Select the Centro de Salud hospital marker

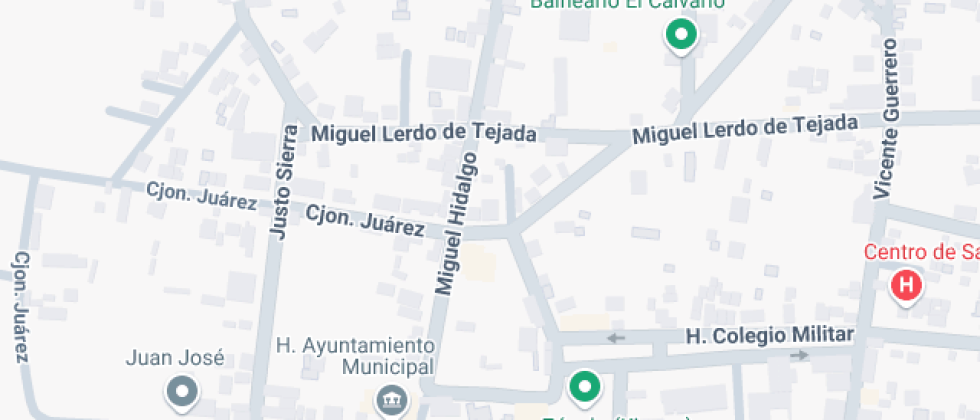906,286
